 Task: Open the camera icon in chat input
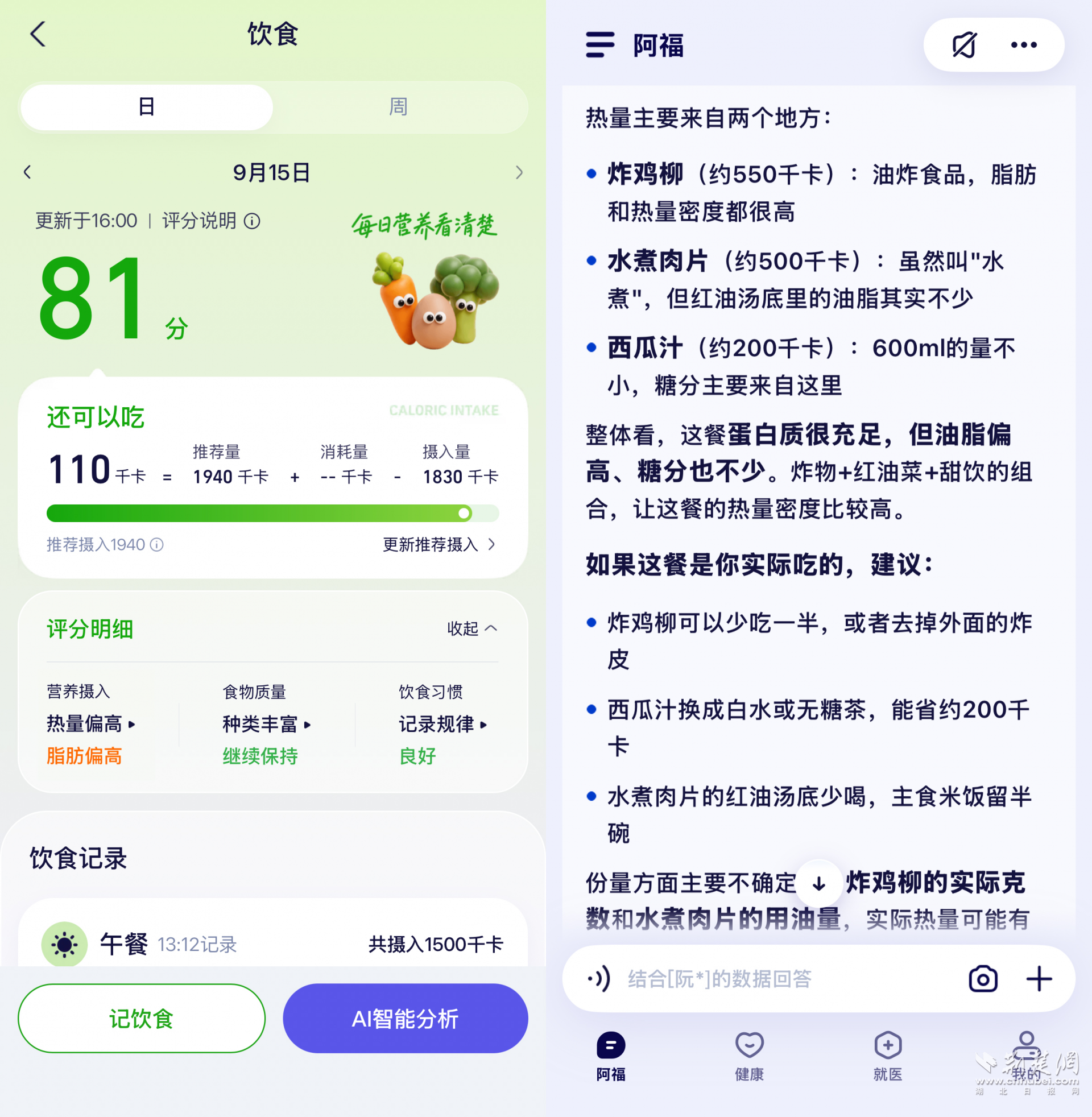tap(983, 979)
